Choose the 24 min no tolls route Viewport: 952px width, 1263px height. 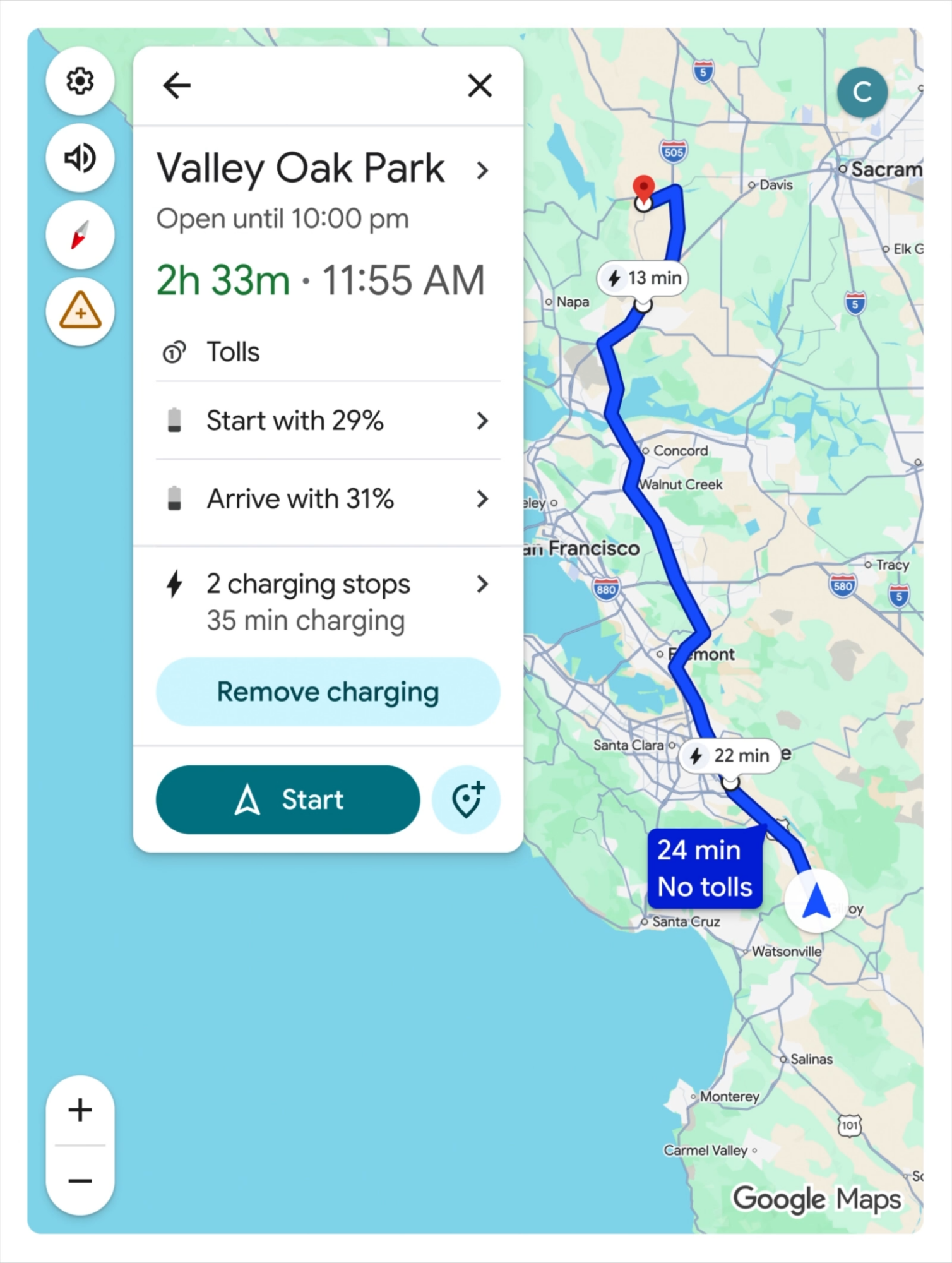(705, 868)
